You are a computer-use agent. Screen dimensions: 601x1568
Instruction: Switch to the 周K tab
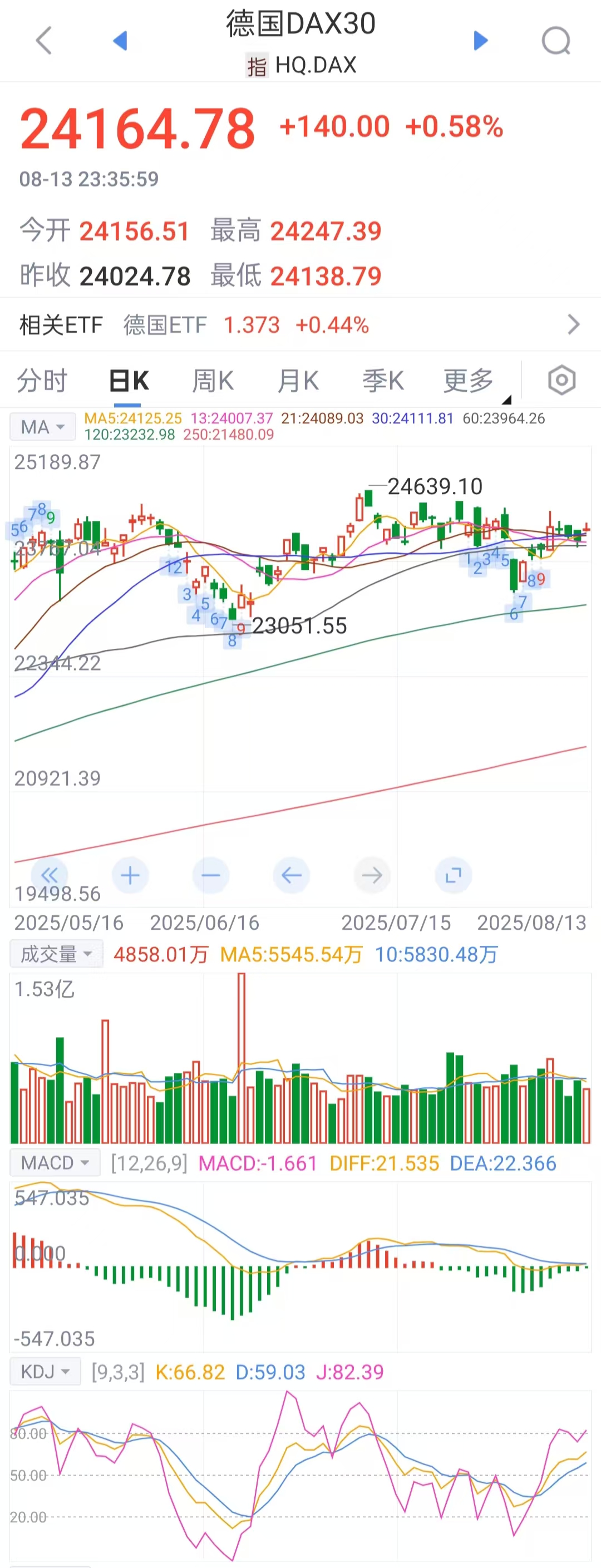click(x=213, y=381)
